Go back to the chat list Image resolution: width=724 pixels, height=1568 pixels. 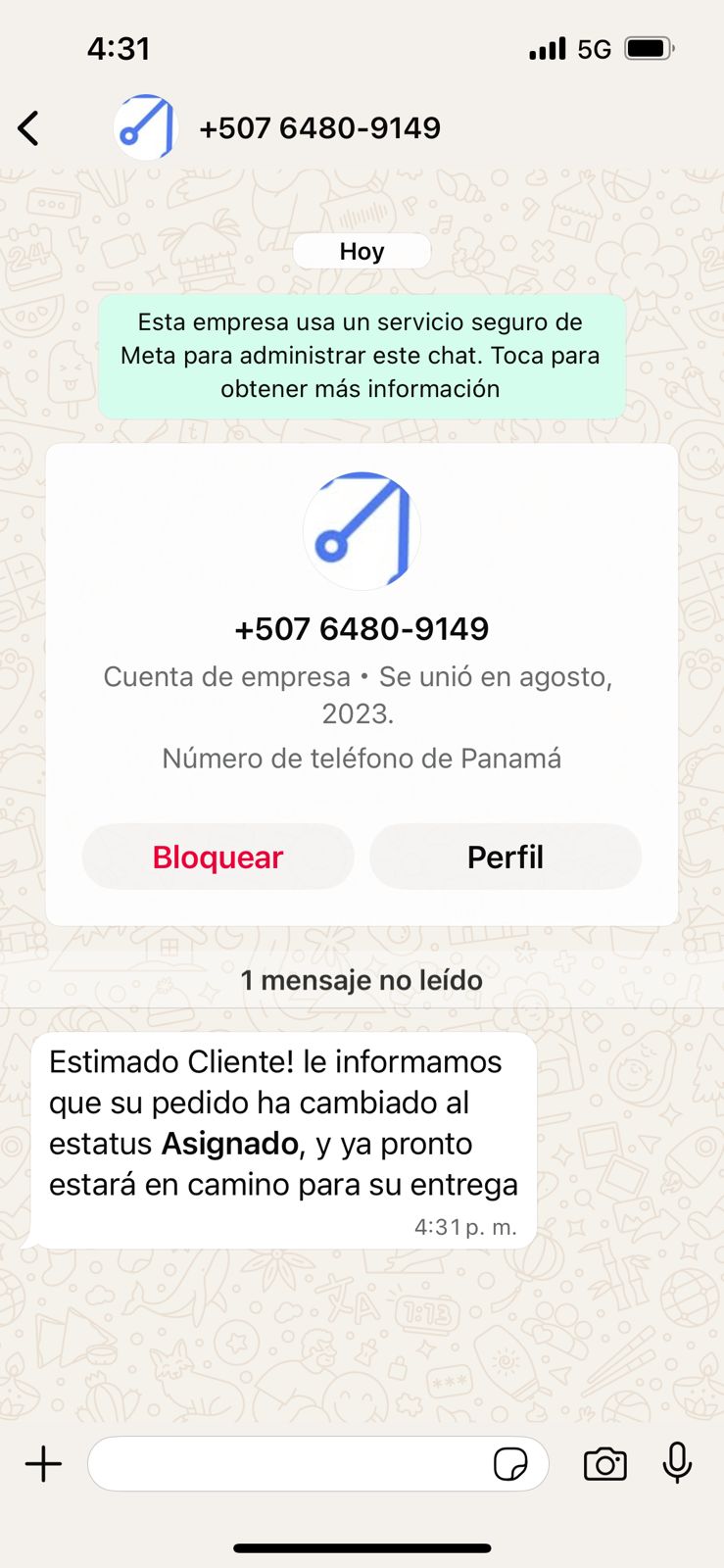tap(29, 128)
